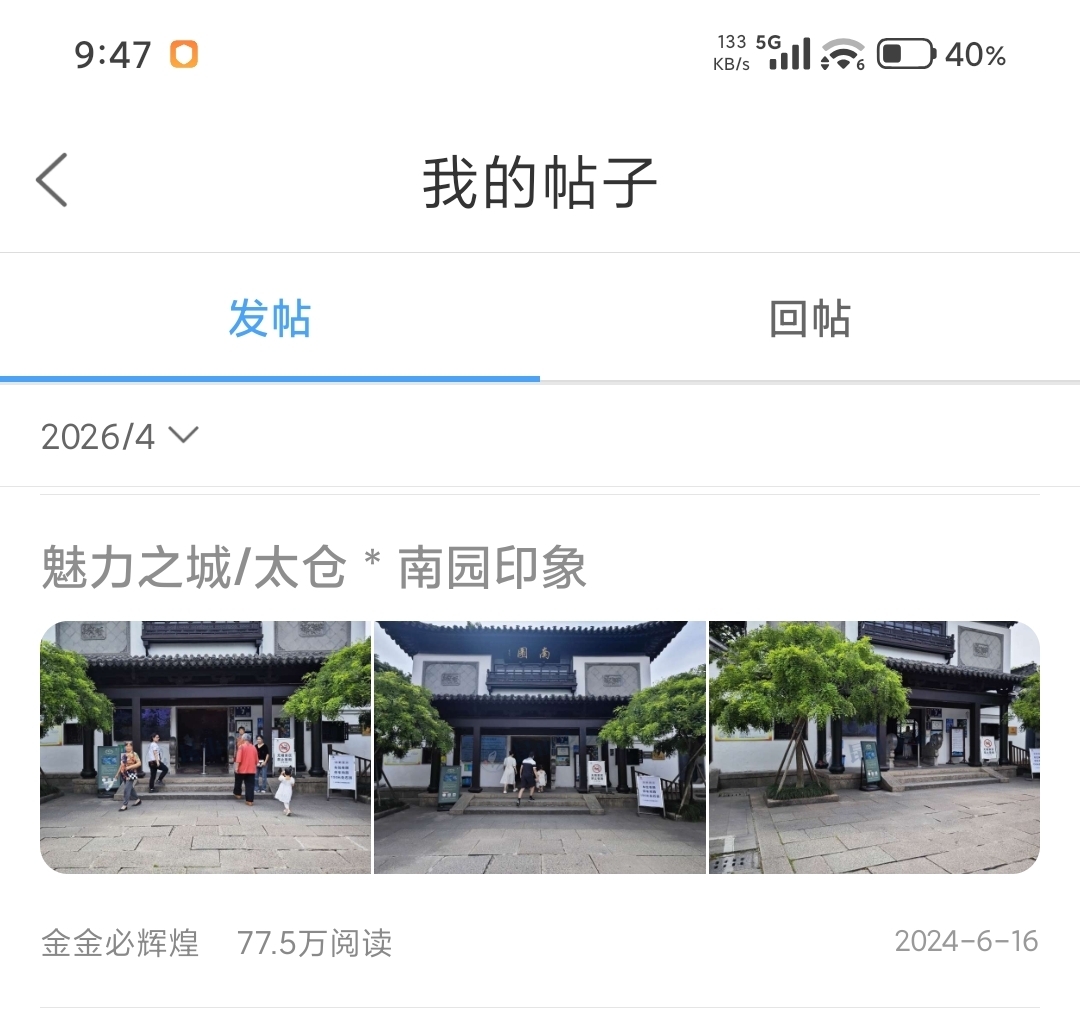View first photo with people at entrance

click(205, 747)
